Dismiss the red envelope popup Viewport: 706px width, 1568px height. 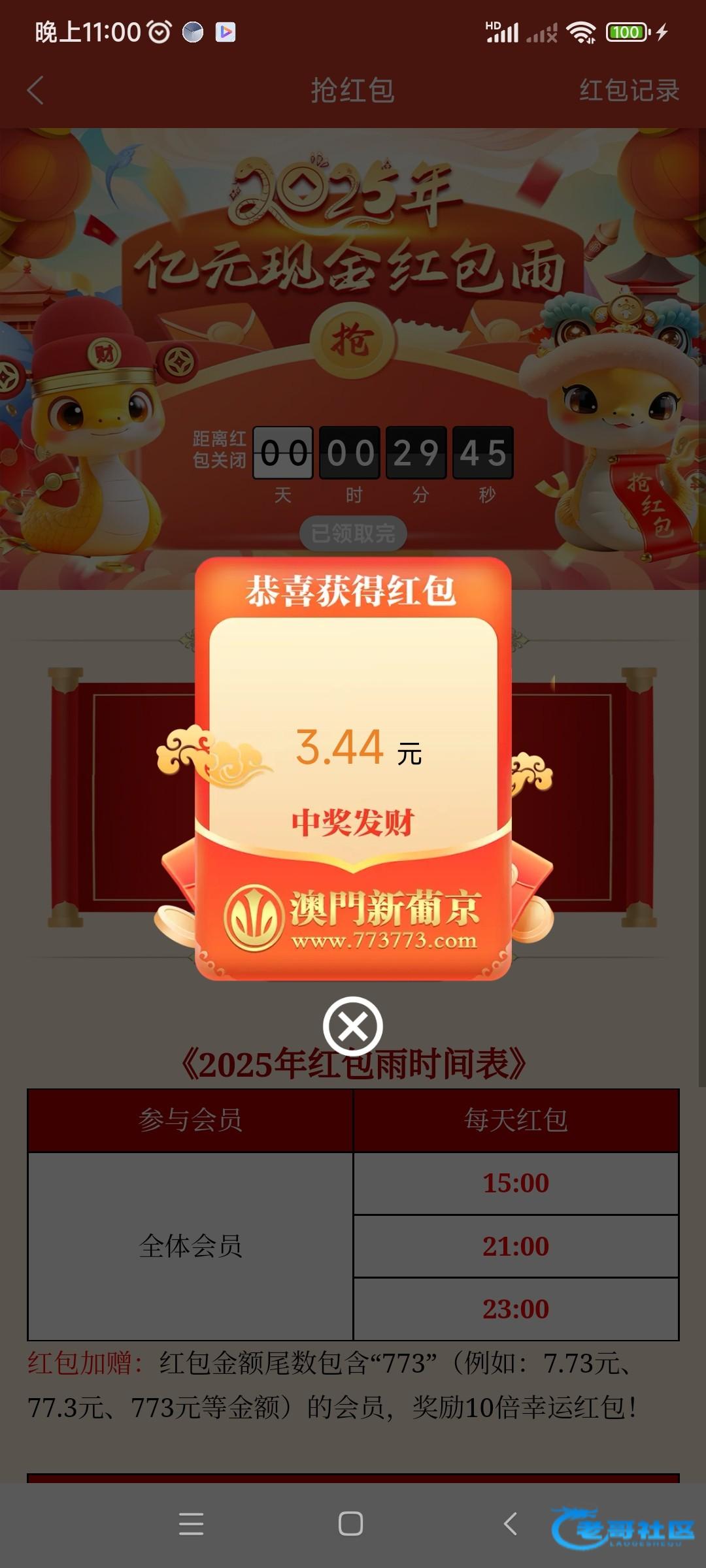pos(353,1026)
